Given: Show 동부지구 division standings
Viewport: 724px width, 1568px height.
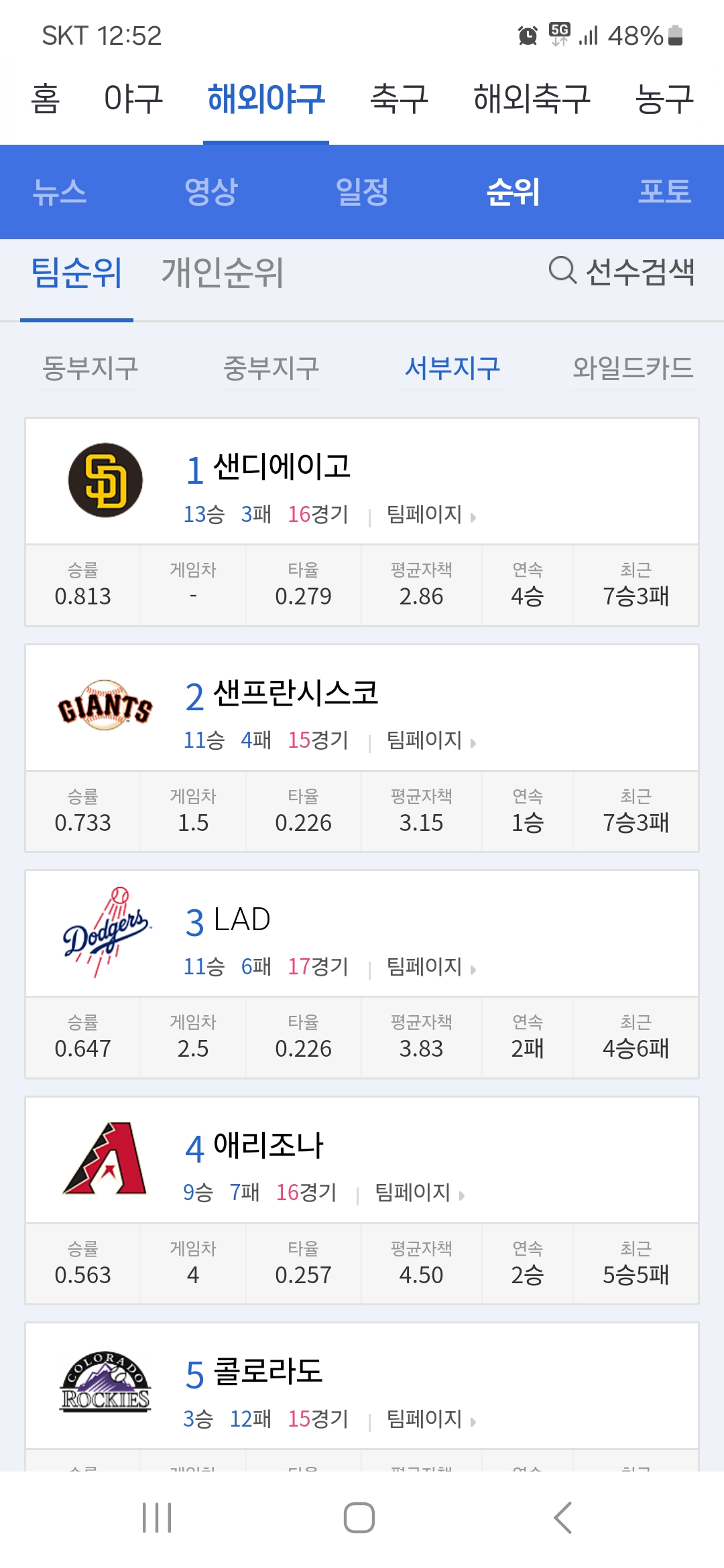Looking at the screenshot, I should [x=90, y=368].
